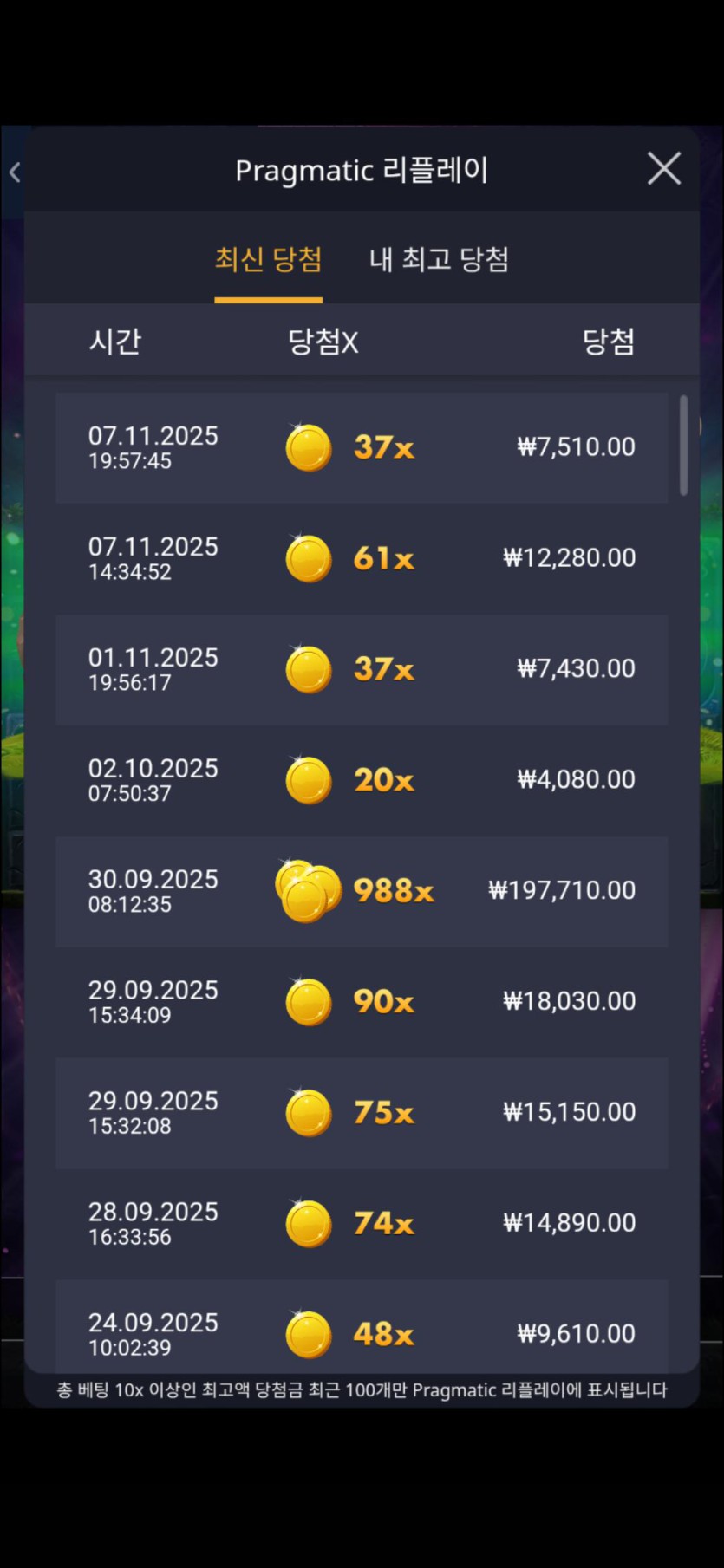Open the 90x replay from 29.09.2025
This screenshot has width=724, height=1568.
pos(362,1002)
